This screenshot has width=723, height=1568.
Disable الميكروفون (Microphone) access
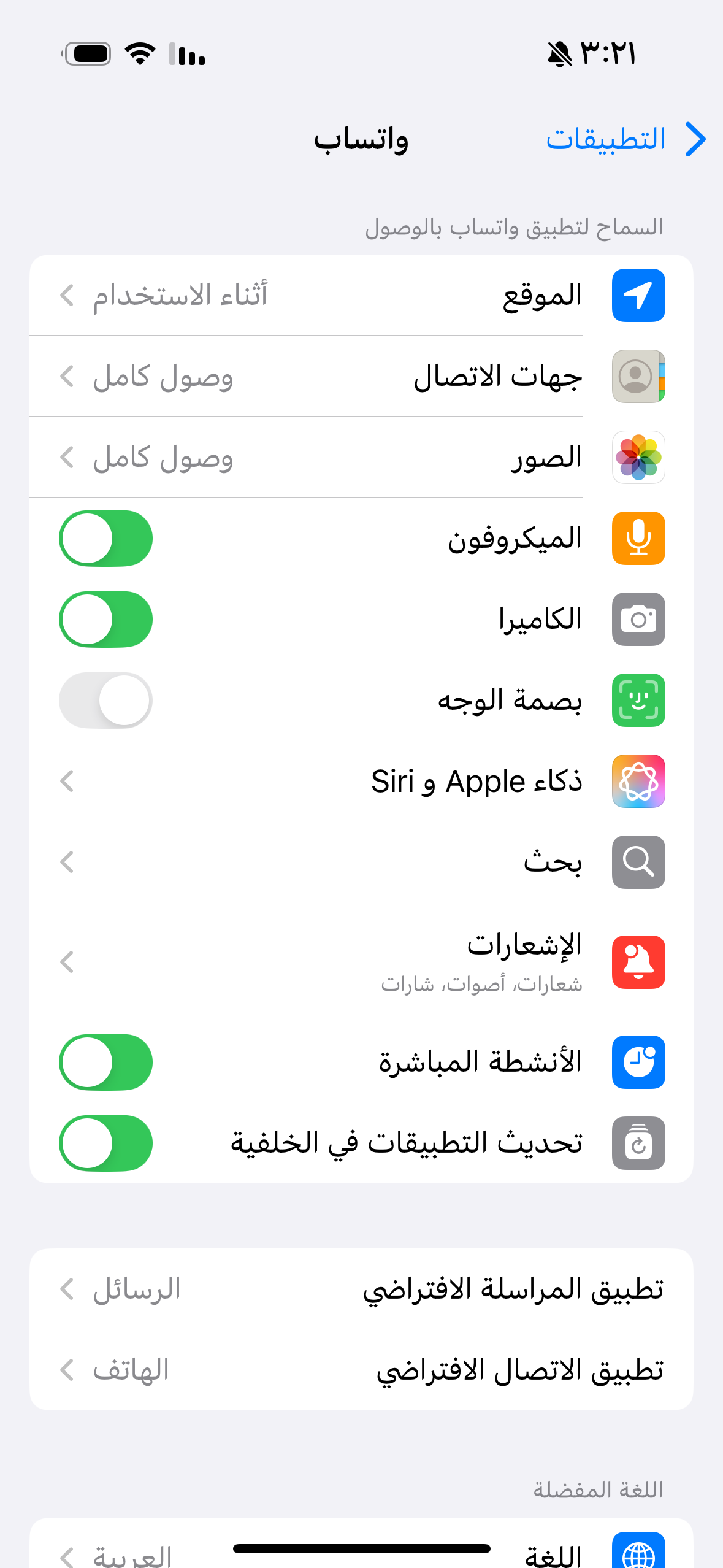tap(105, 538)
